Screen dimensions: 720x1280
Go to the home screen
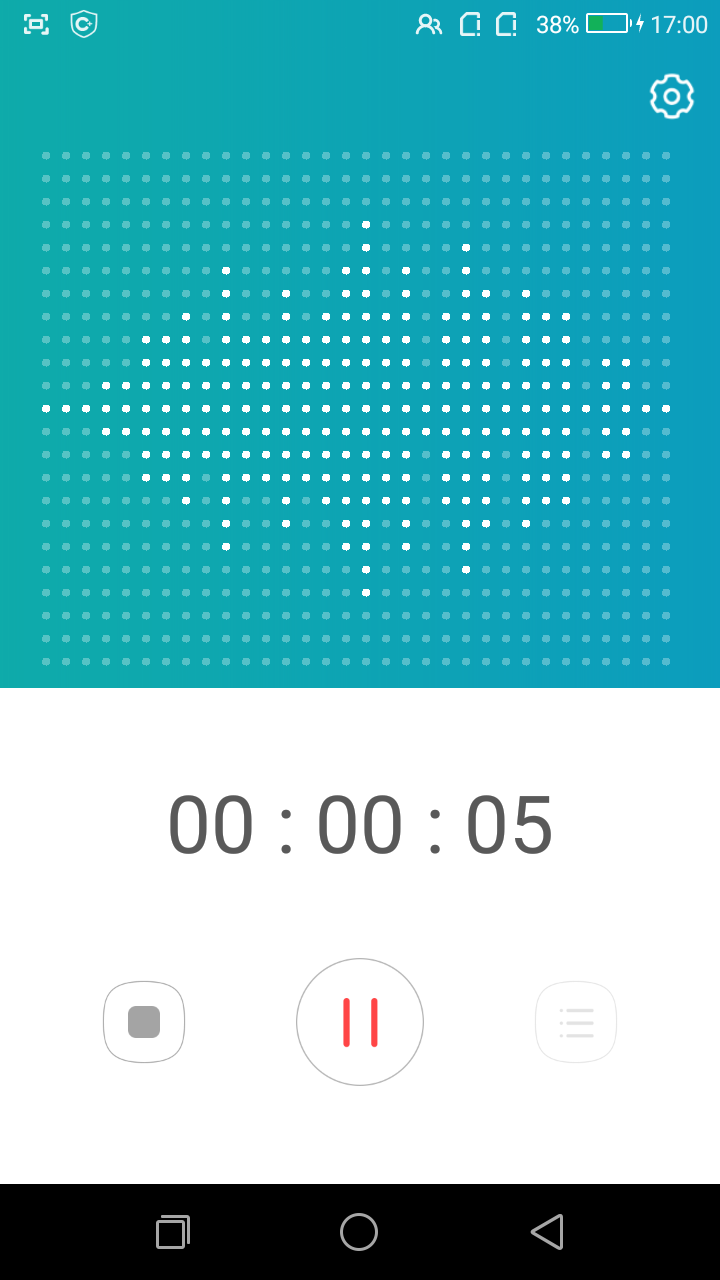coord(359,1232)
